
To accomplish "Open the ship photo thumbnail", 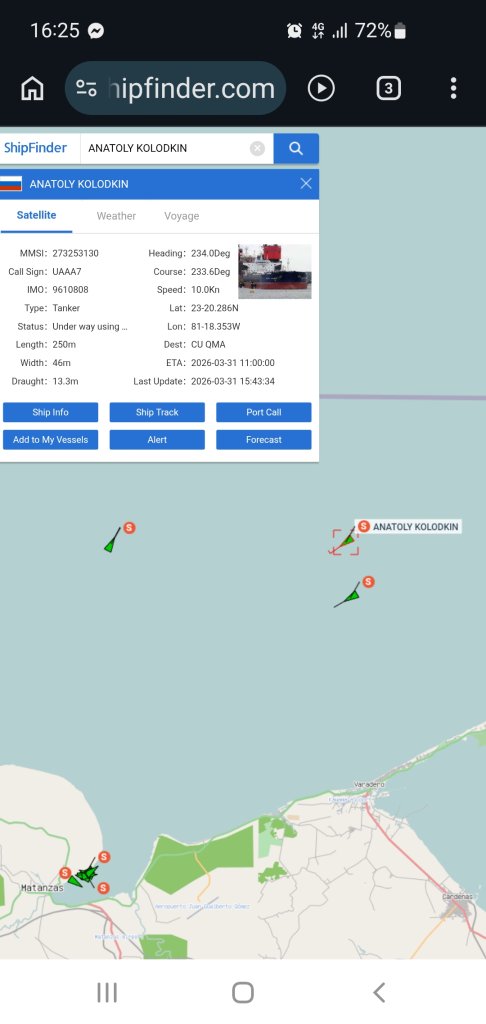I will [x=275, y=271].
